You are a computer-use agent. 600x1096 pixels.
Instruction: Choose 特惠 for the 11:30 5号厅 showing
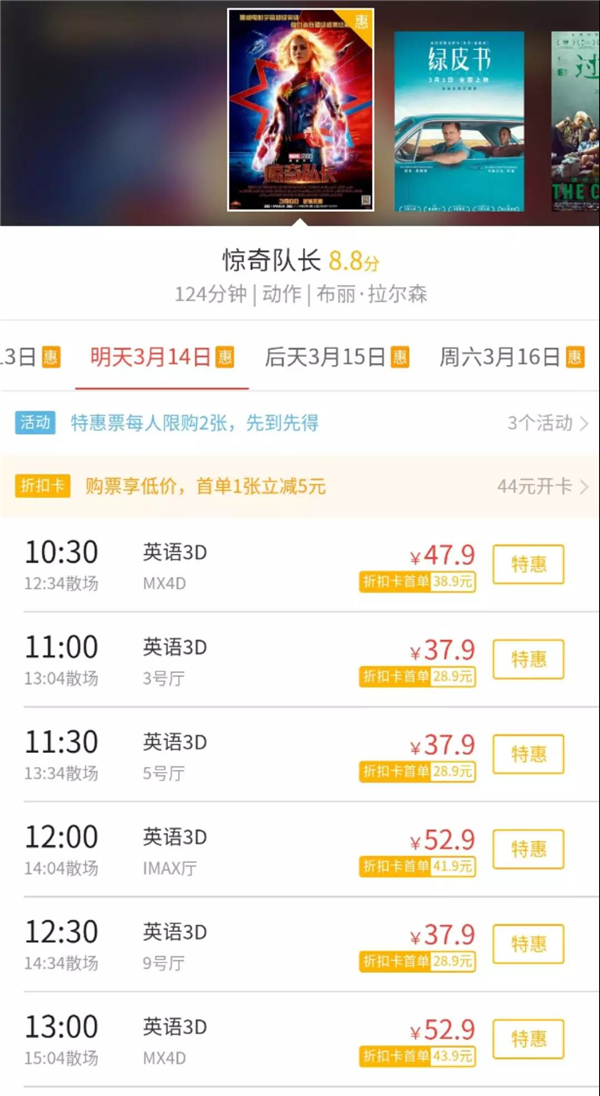[528, 754]
